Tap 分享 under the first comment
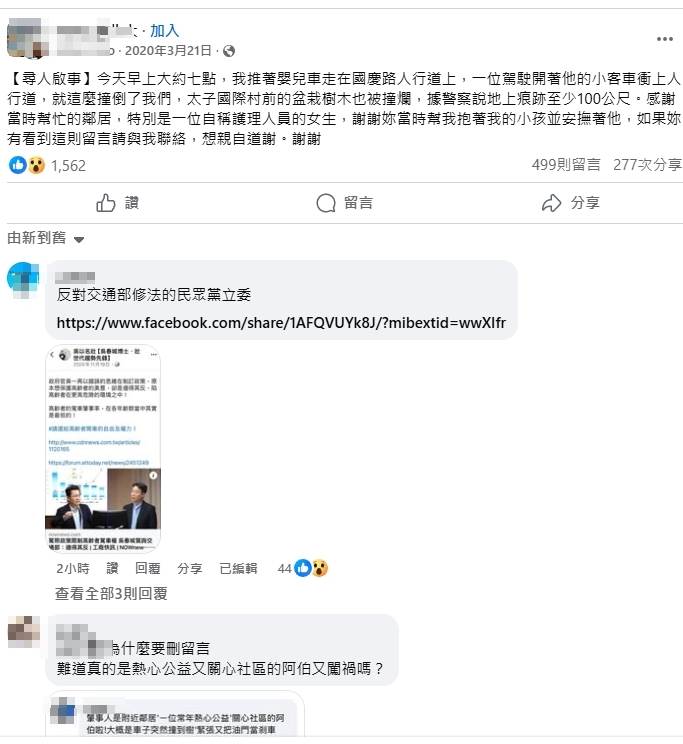This screenshot has width=683, height=744. pyautogui.click(x=189, y=568)
